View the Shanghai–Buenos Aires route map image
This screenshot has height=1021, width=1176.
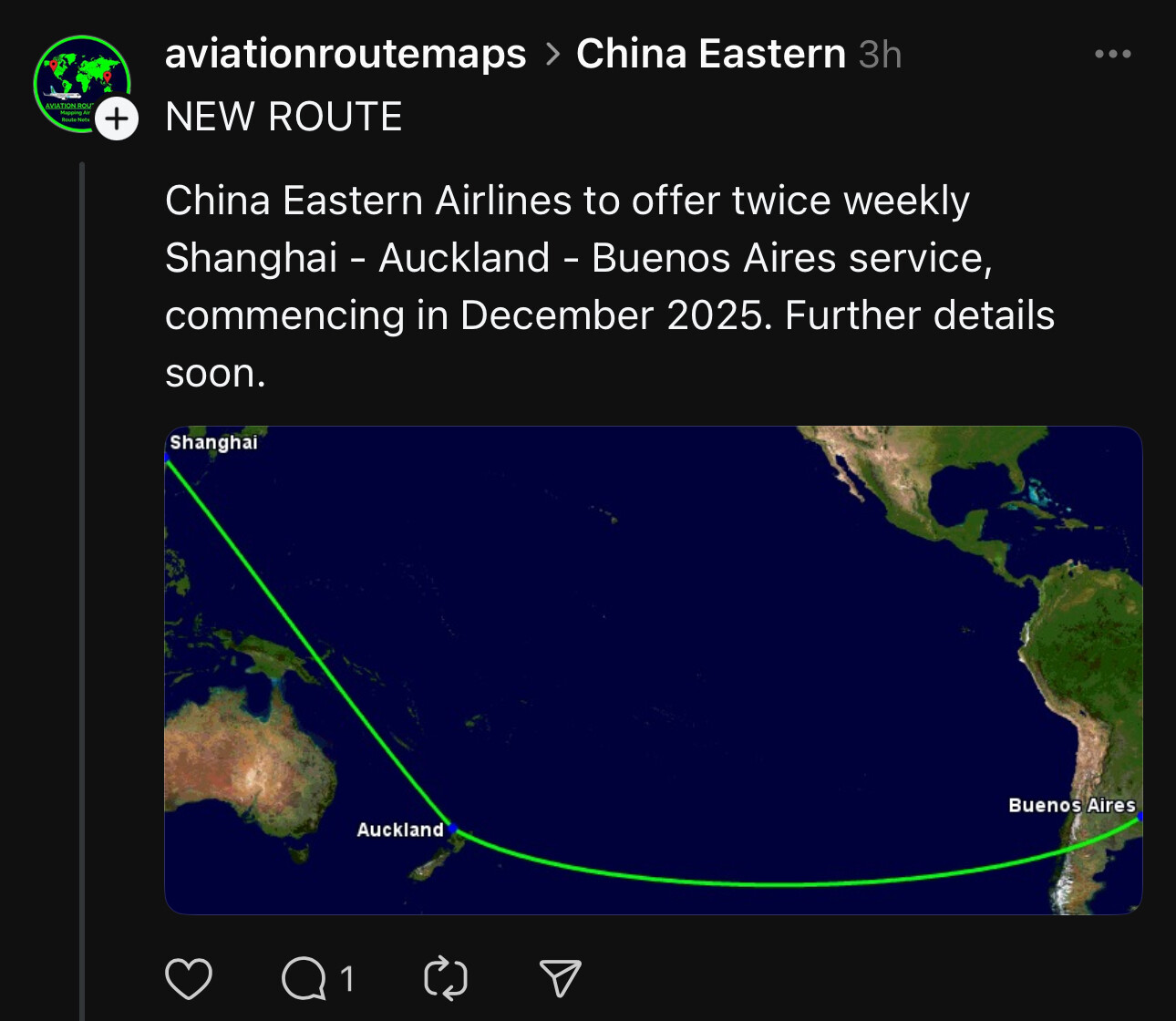[x=653, y=670]
